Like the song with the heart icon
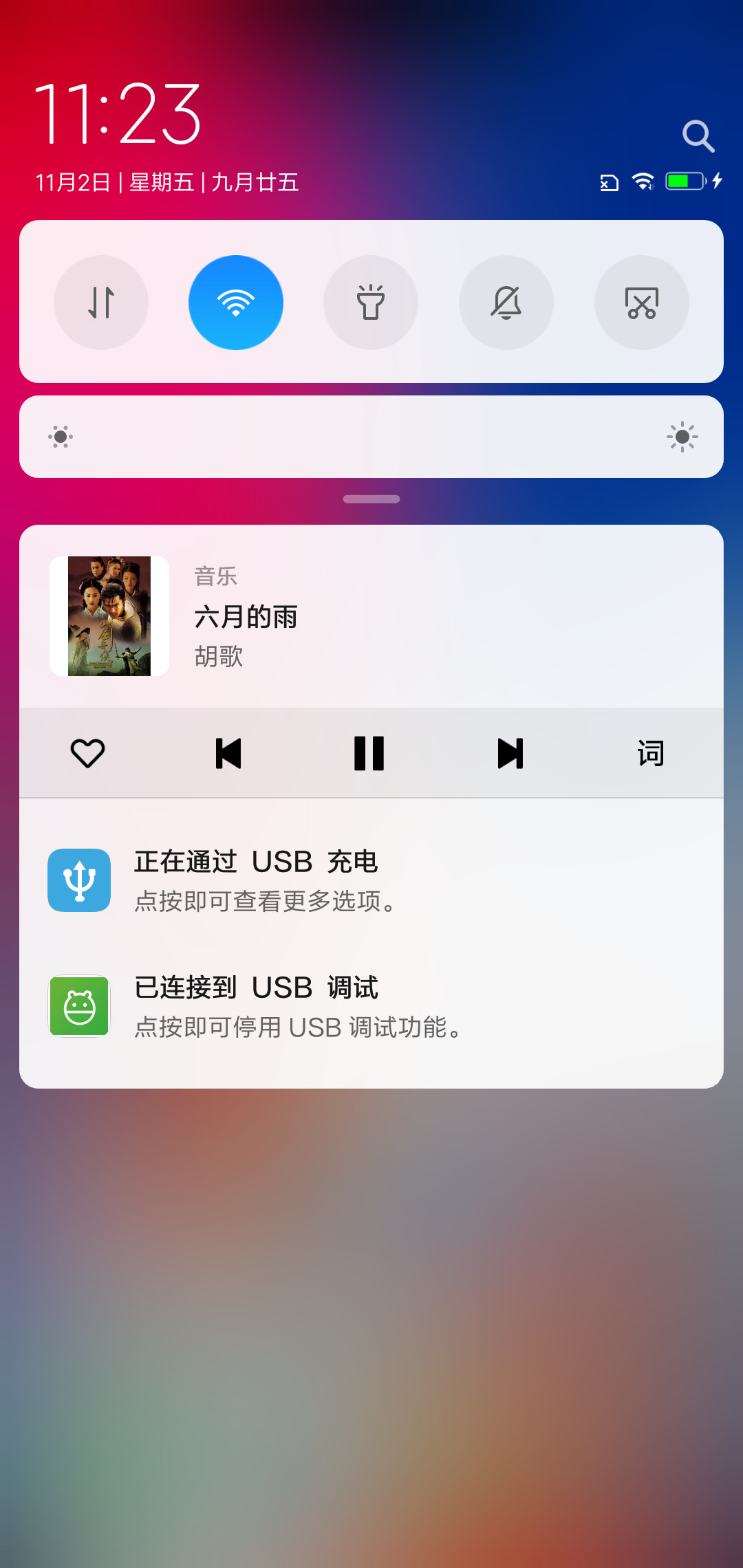Image resolution: width=743 pixels, height=1568 pixels. (x=87, y=754)
